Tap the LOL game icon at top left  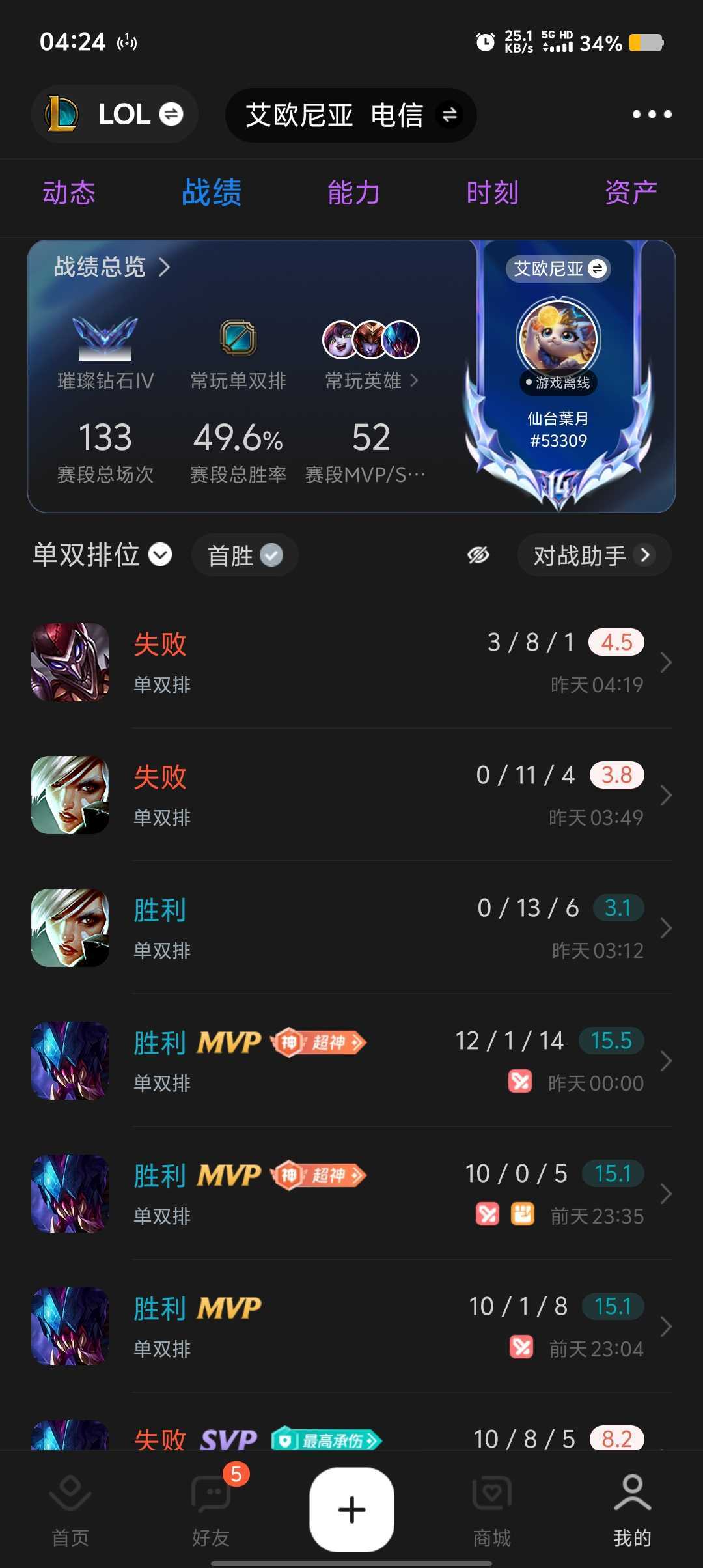[x=62, y=114]
